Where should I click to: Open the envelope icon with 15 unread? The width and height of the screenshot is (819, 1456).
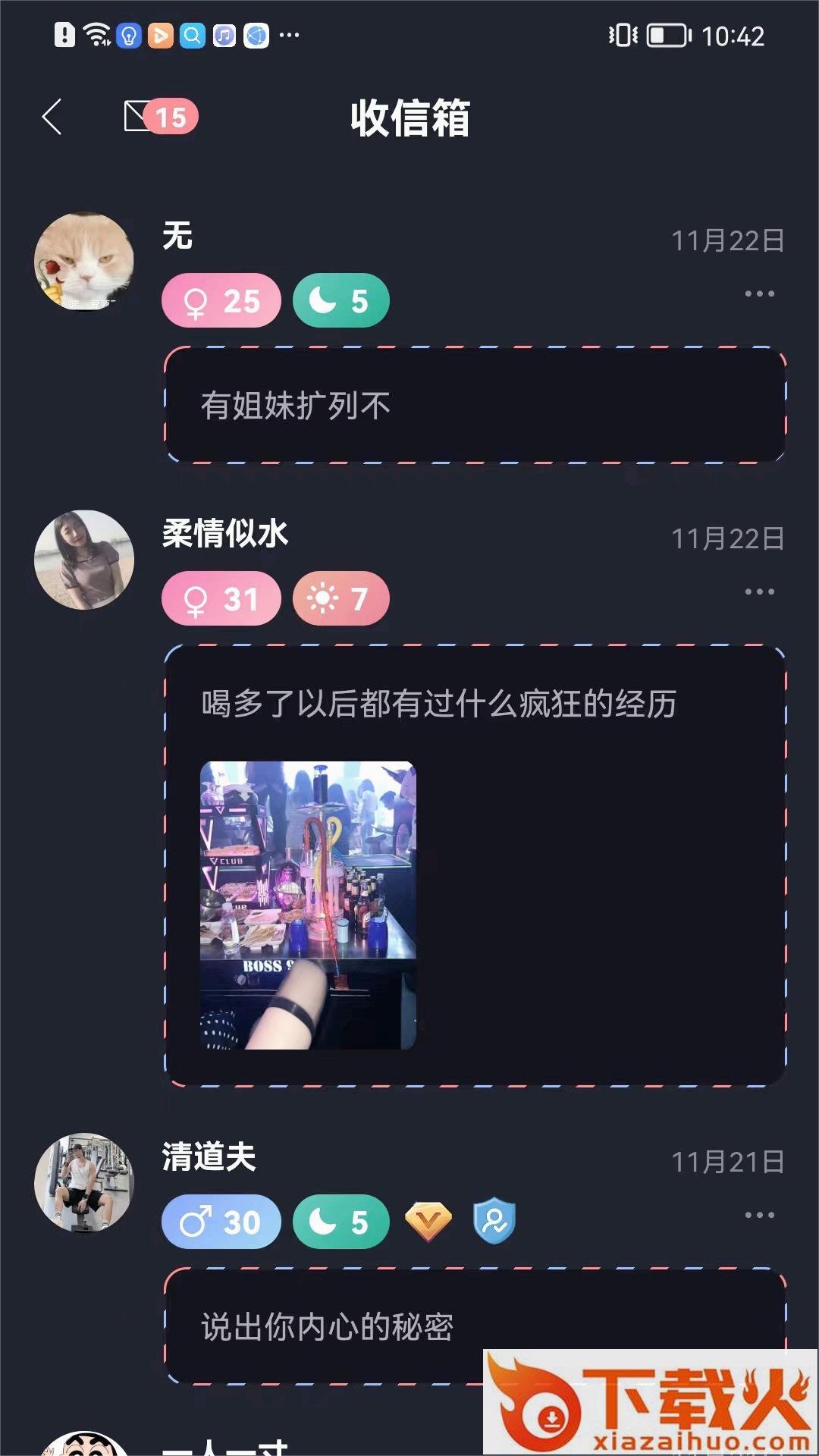[159, 117]
